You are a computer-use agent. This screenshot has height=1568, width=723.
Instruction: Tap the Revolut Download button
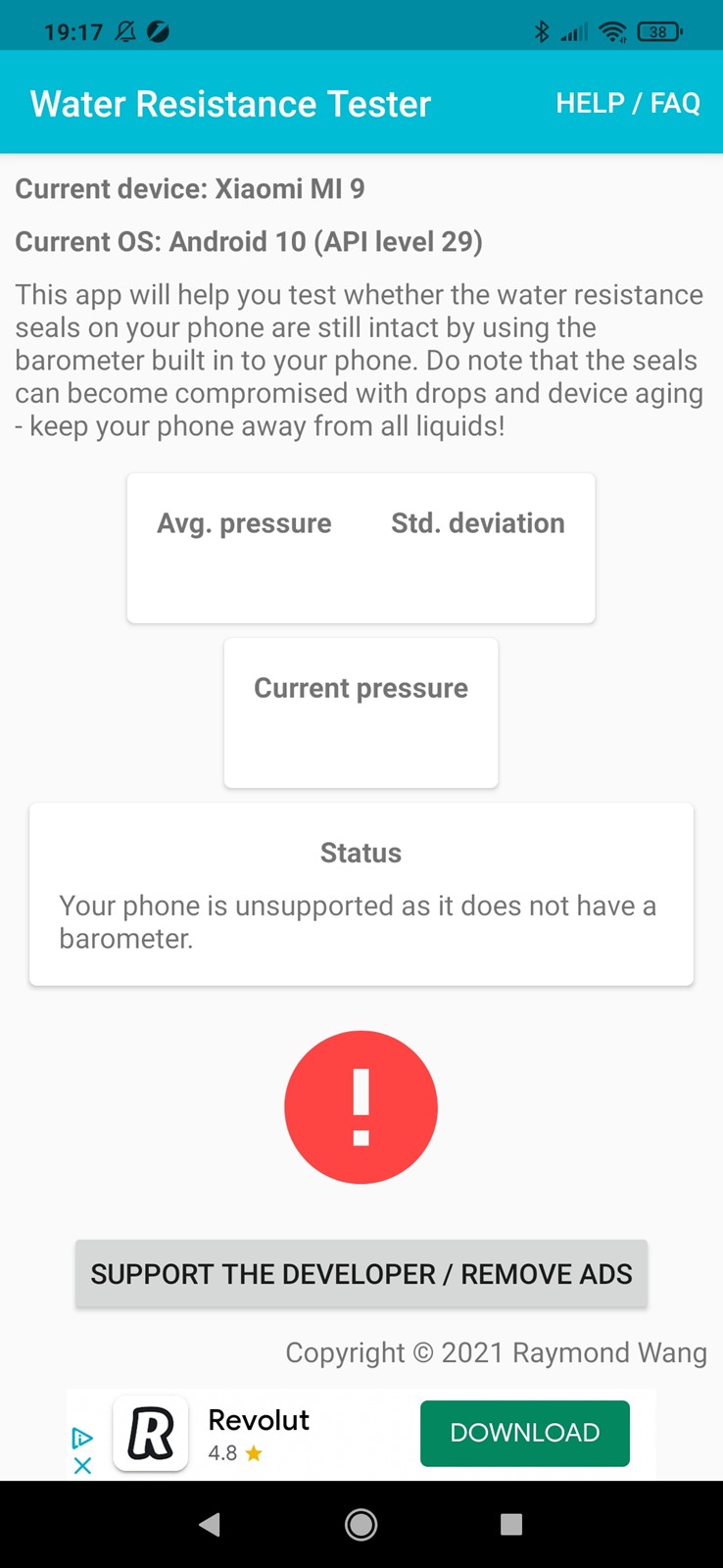click(x=525, y=1433)
